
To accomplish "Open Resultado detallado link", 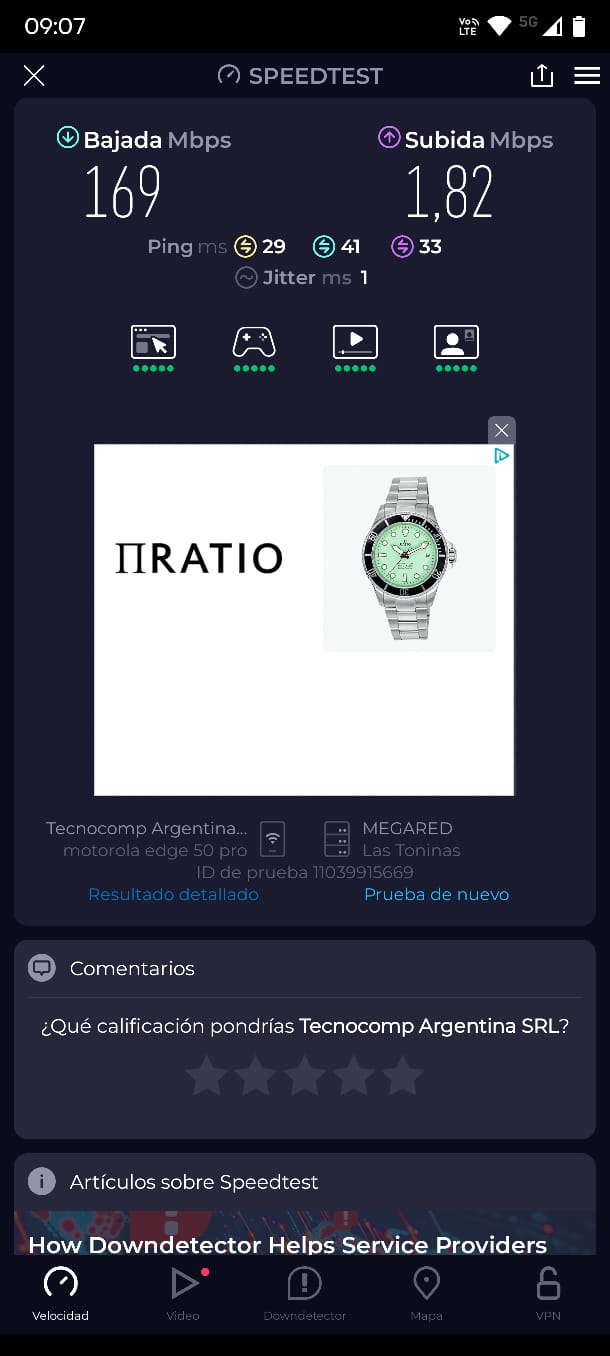I will pos(173,894).
